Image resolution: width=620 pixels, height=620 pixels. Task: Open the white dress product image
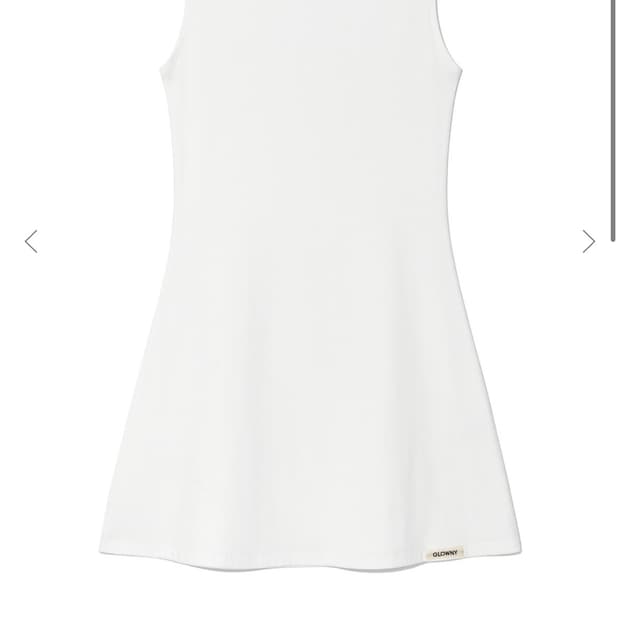click(x=310, y=286)
